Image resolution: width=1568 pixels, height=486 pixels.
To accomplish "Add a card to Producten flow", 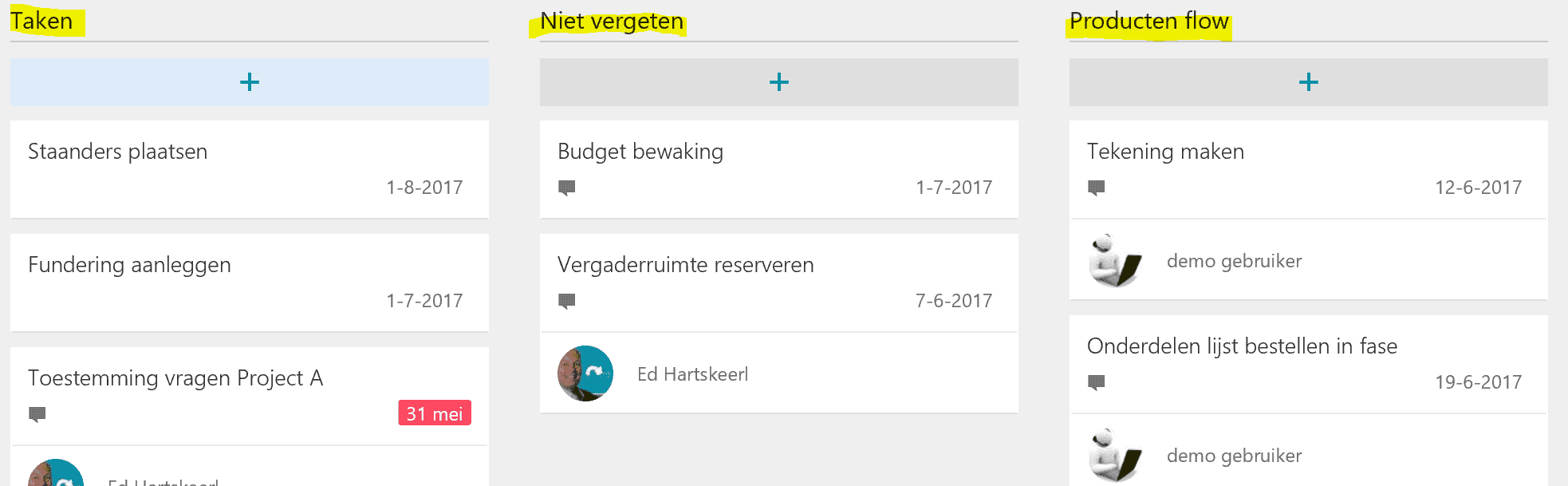I will (1308, 82).
